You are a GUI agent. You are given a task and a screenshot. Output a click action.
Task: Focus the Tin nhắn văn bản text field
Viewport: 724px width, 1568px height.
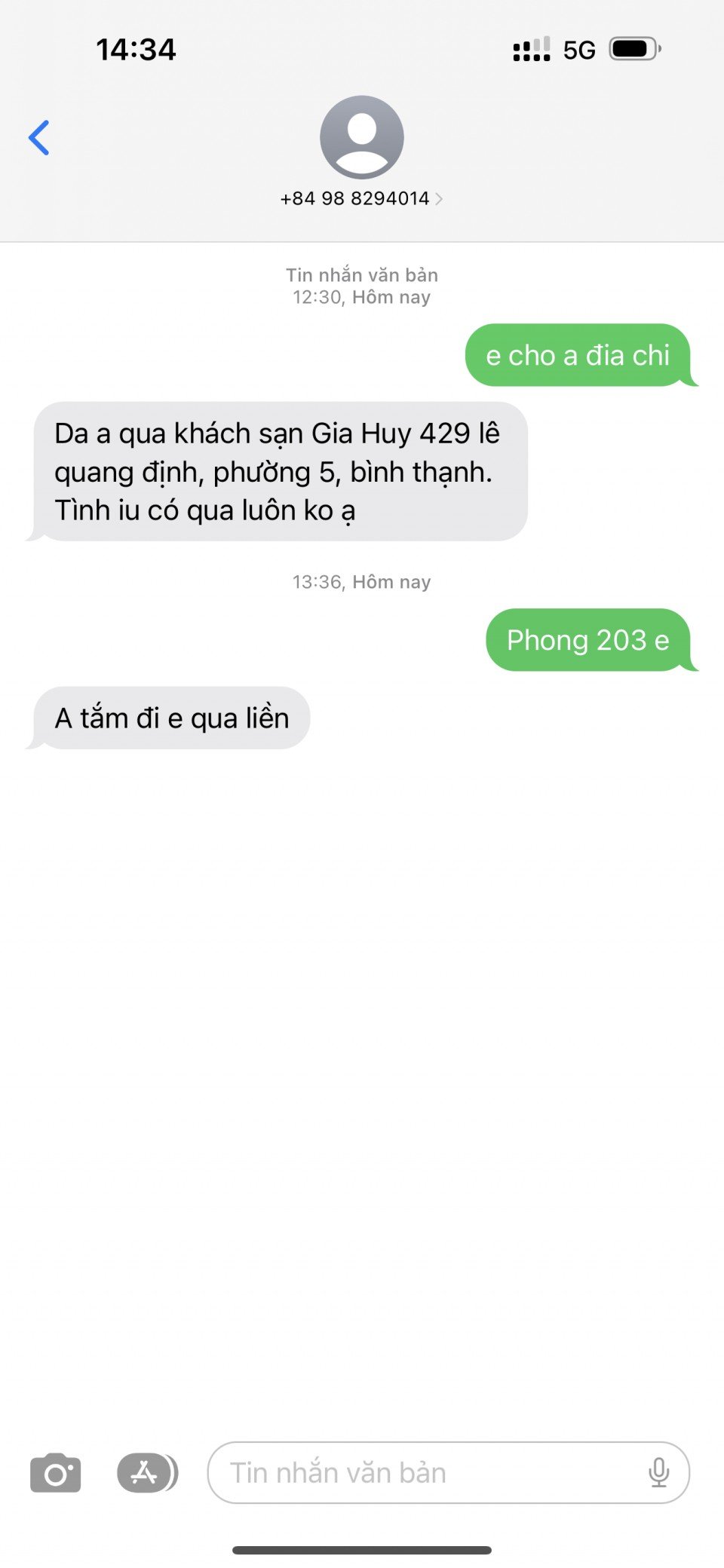[x=422, y=1473]
